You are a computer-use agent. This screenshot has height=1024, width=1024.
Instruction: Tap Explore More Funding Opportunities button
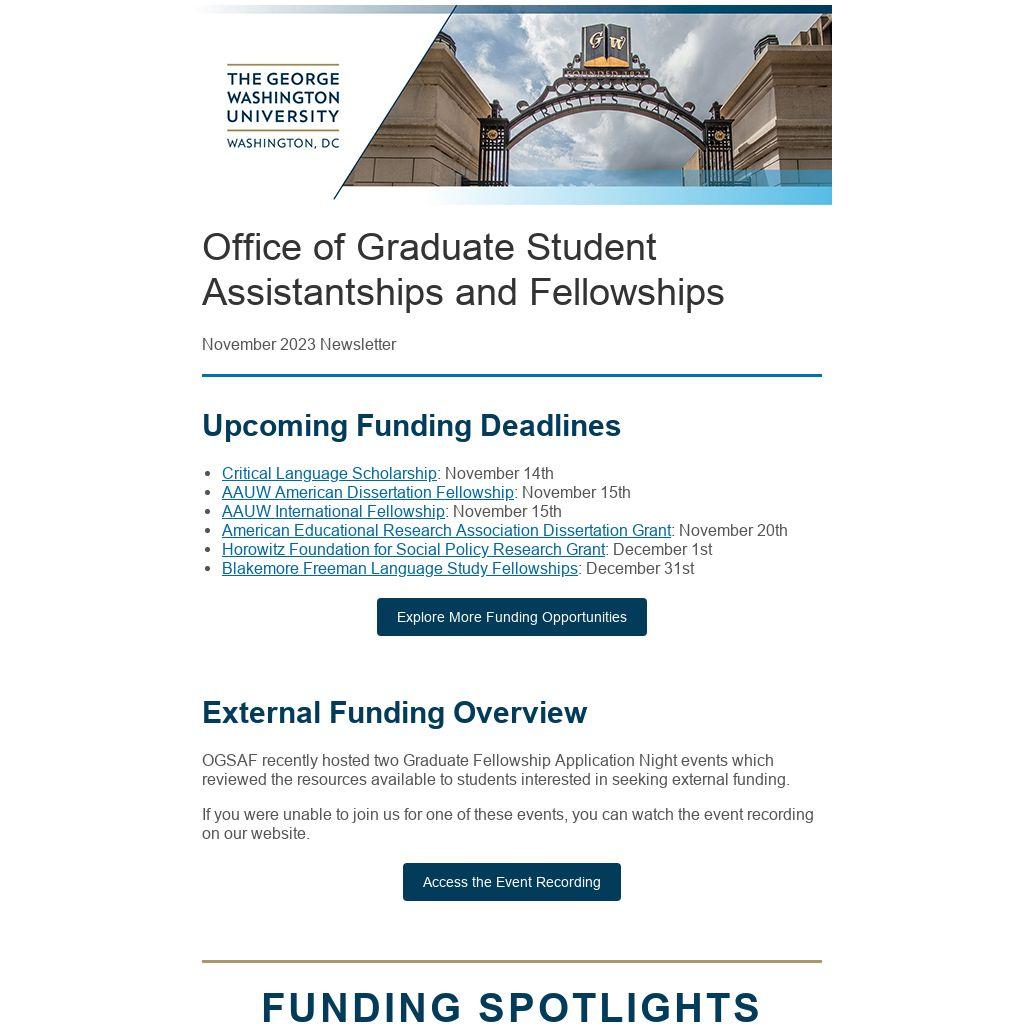(x=511, y=617)
